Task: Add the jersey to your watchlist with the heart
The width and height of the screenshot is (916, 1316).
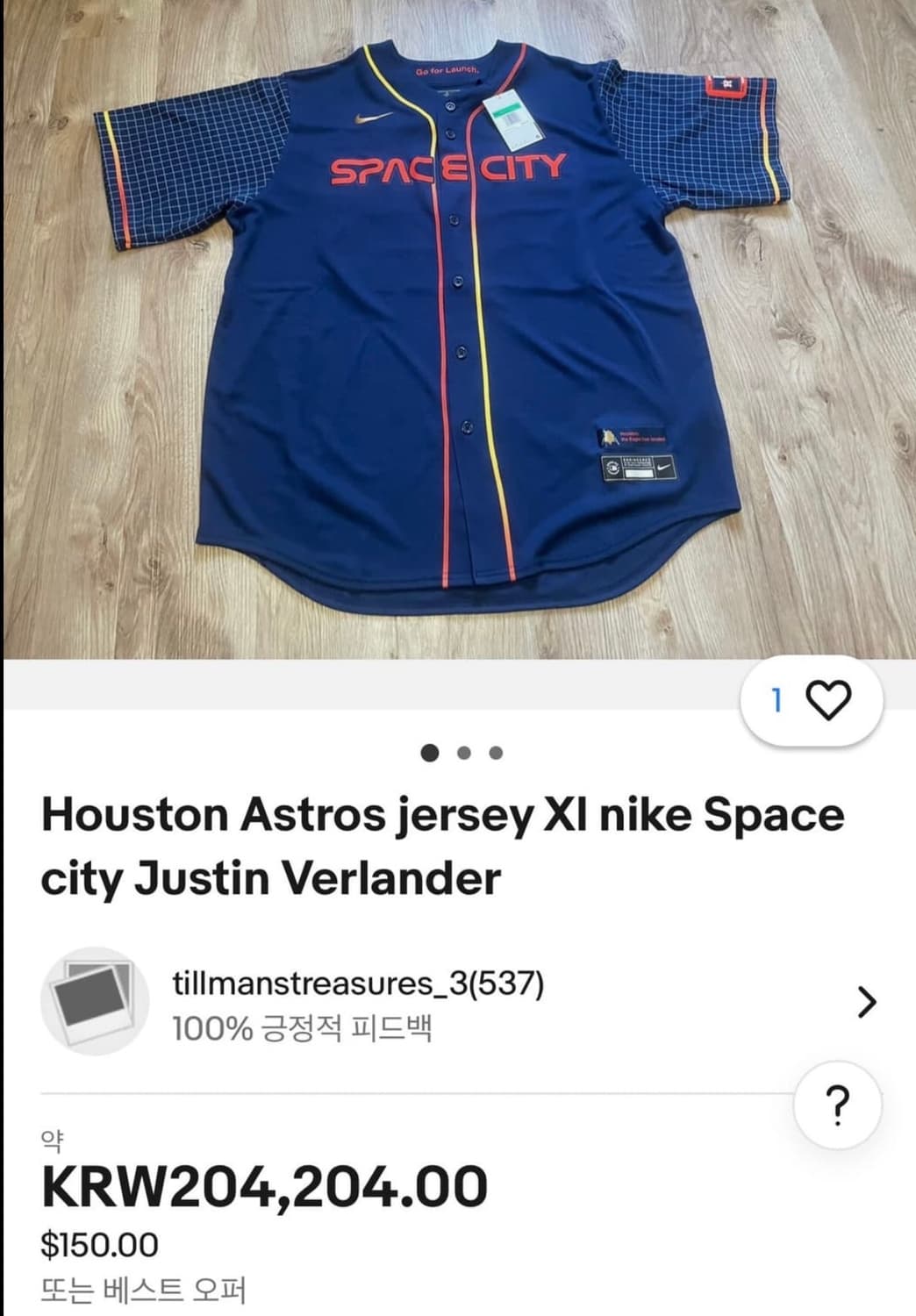Action: click(827, 701)
